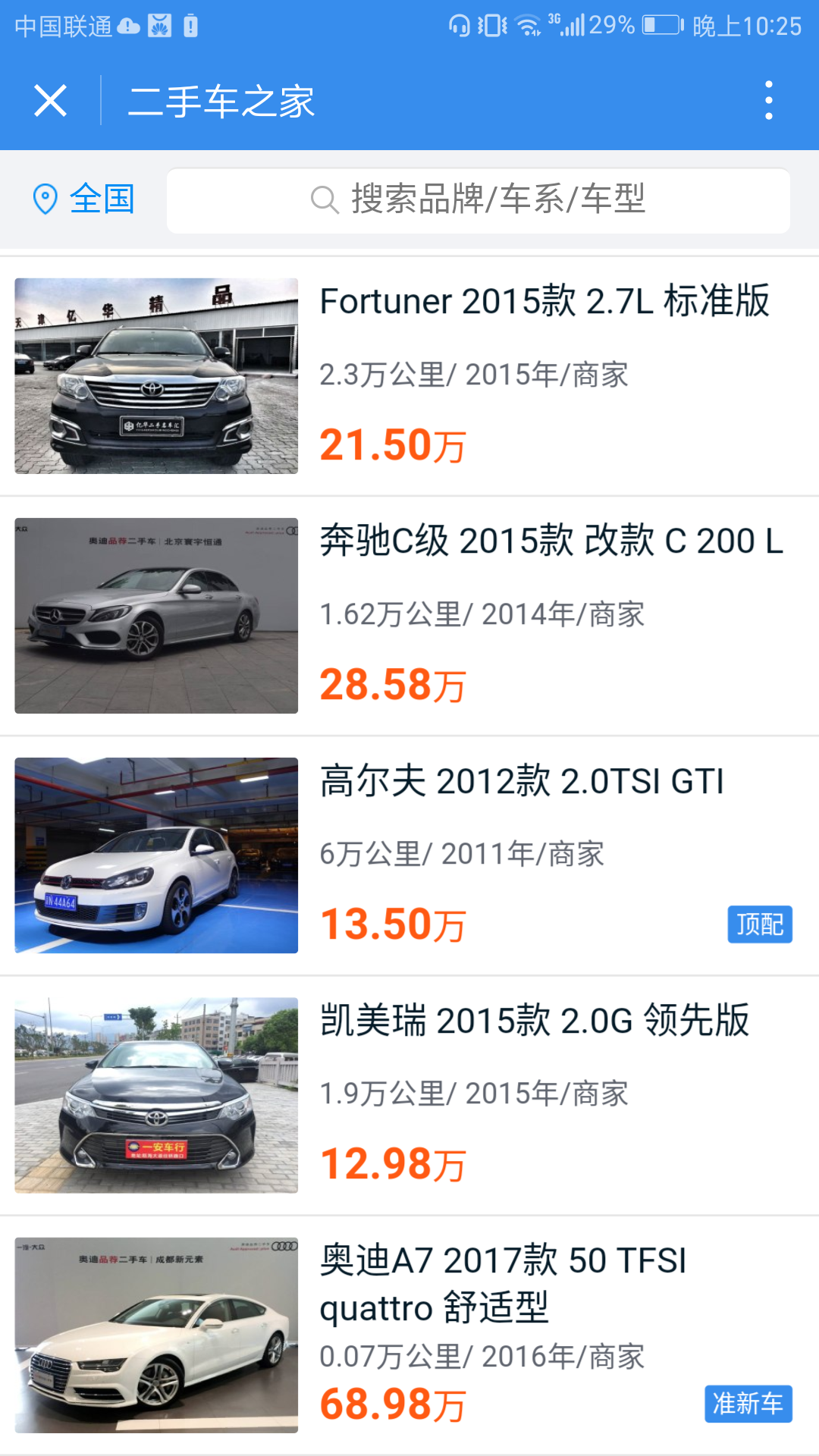The image size is (819, 1456).
Task: Close the 二手车之家 page
Action: [51, 101]
